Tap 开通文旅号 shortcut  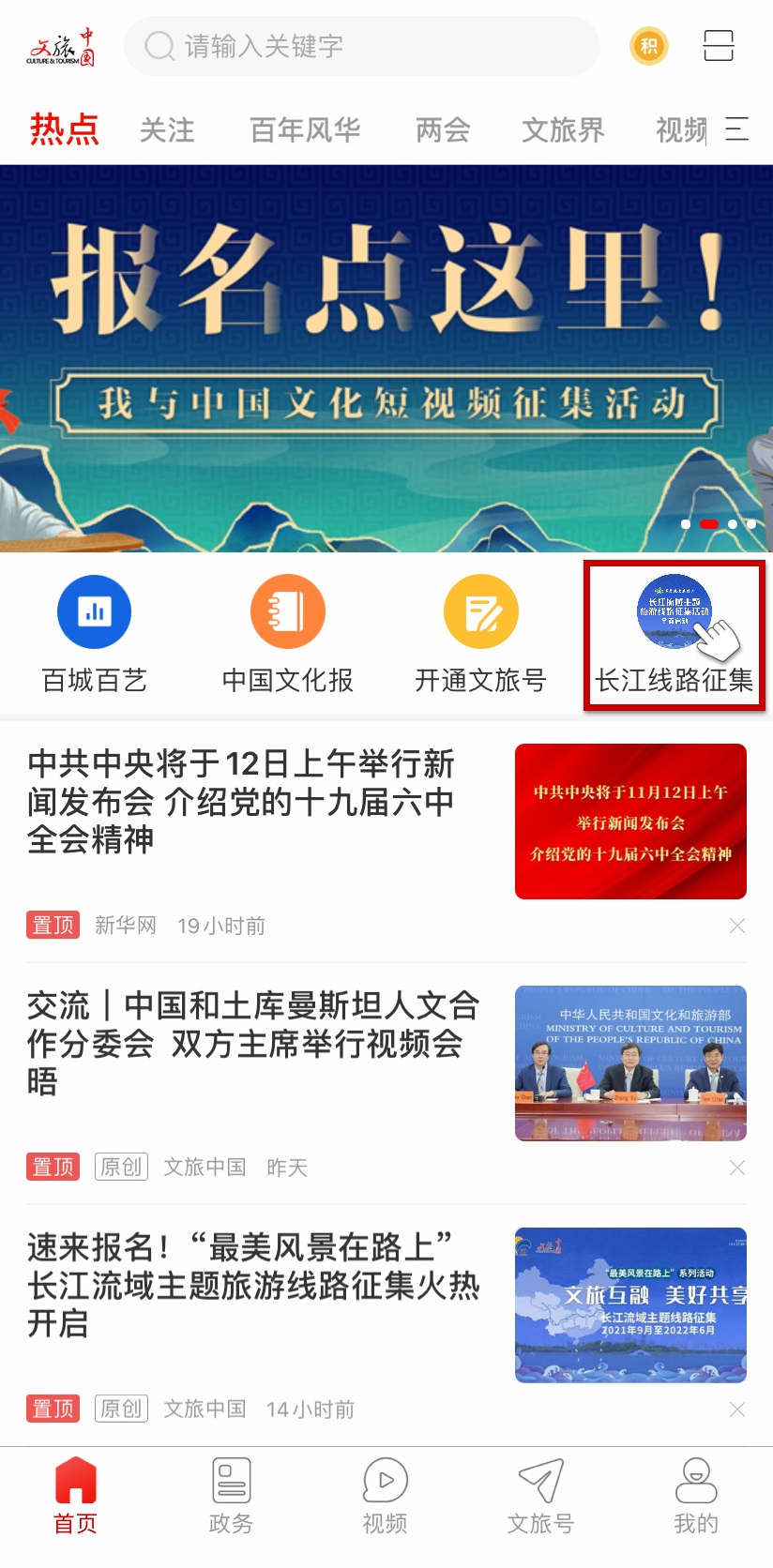(480, 635)
